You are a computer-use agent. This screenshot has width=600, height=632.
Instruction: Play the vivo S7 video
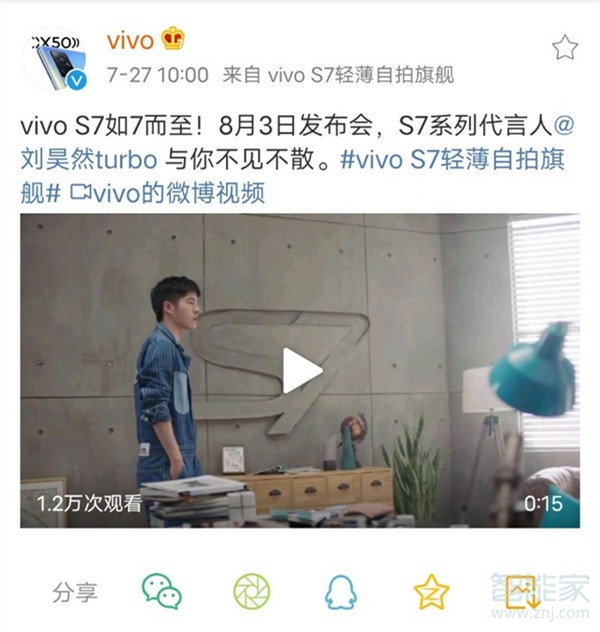[300, 370]
